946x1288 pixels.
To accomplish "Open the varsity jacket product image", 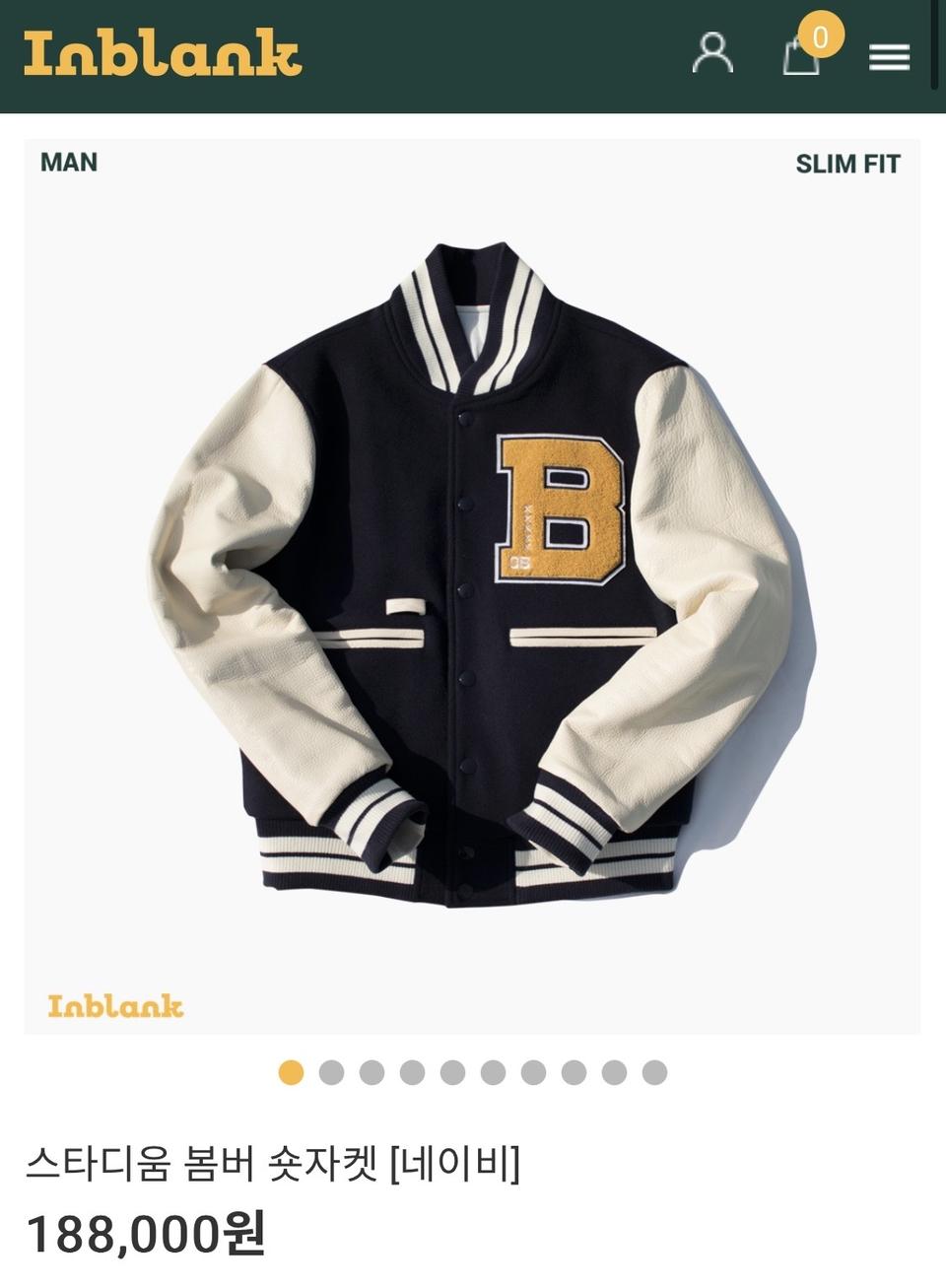I will (473, 581).
